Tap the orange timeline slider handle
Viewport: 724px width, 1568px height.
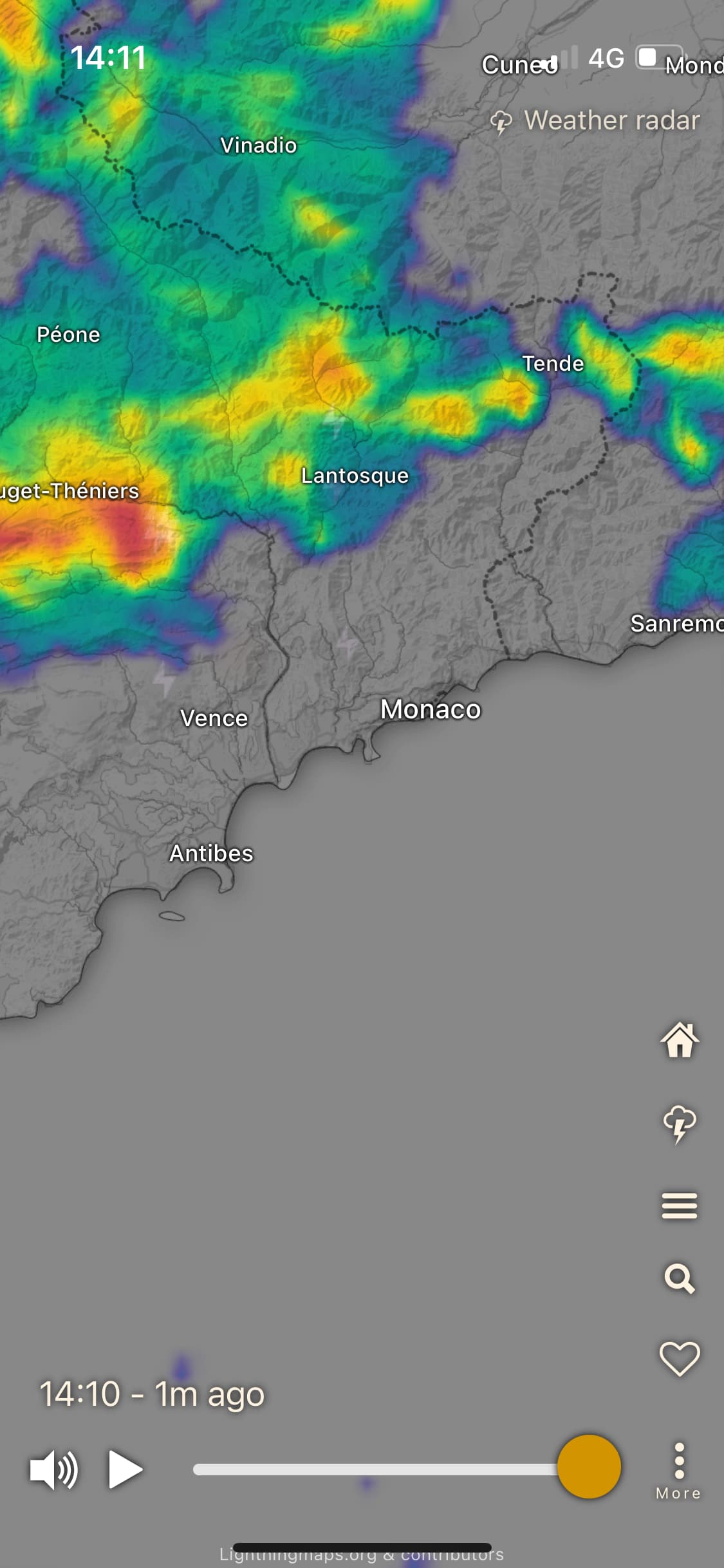point(589,1467)
